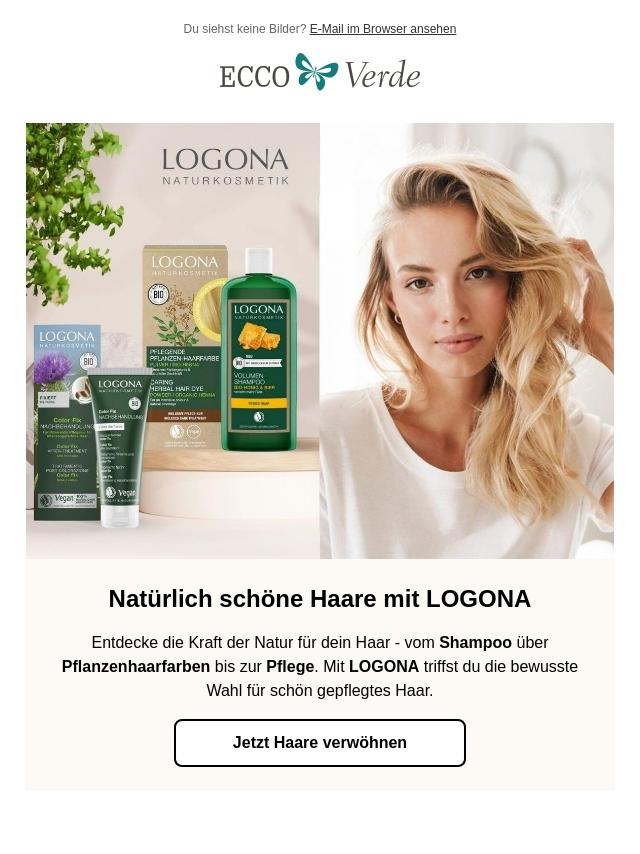Tap the Jetzt Haare verwöhnen button
Viewport: 640px width, 854px height.
pos(320,743)
